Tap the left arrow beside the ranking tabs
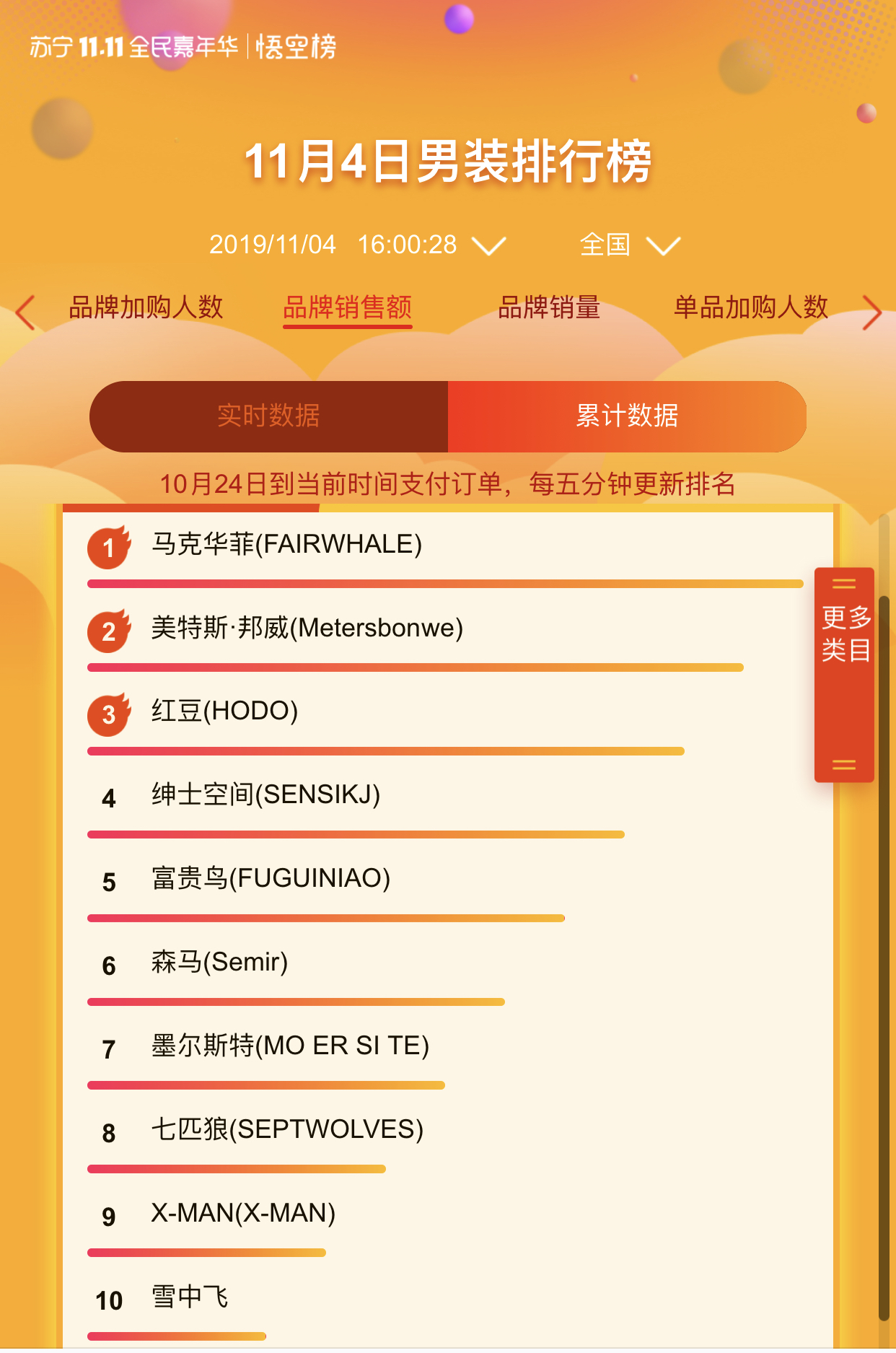This screenshot has height=1353, width=896. click(x=26, y=312)
